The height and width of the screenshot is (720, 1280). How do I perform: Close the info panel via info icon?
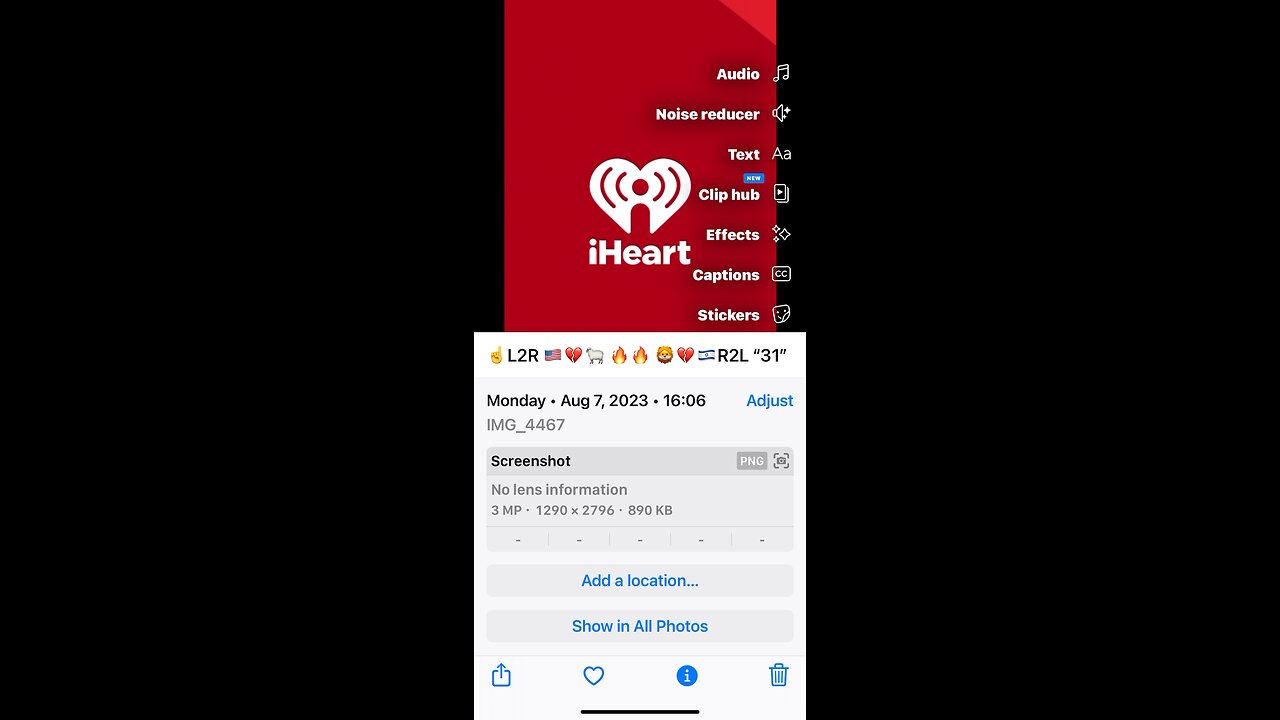[x=687, y=676]
